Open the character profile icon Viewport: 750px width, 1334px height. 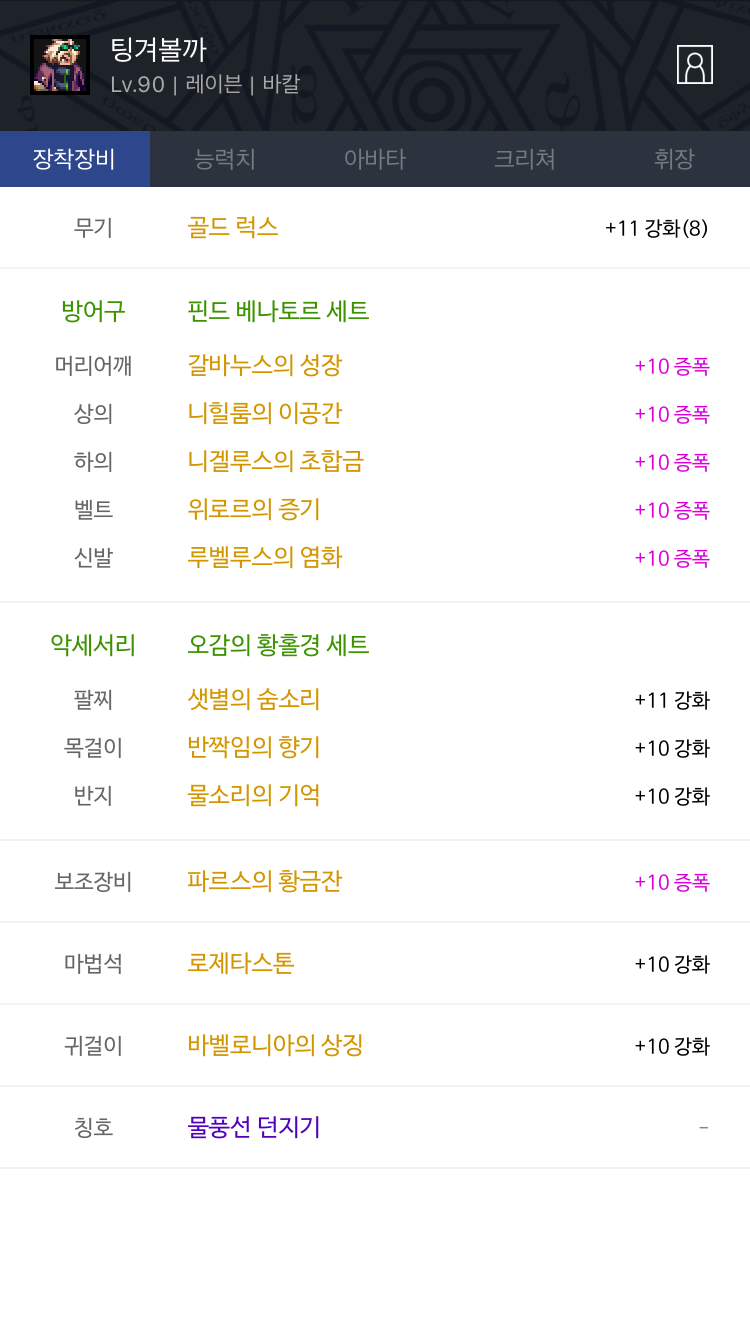(x=694, y=65)
